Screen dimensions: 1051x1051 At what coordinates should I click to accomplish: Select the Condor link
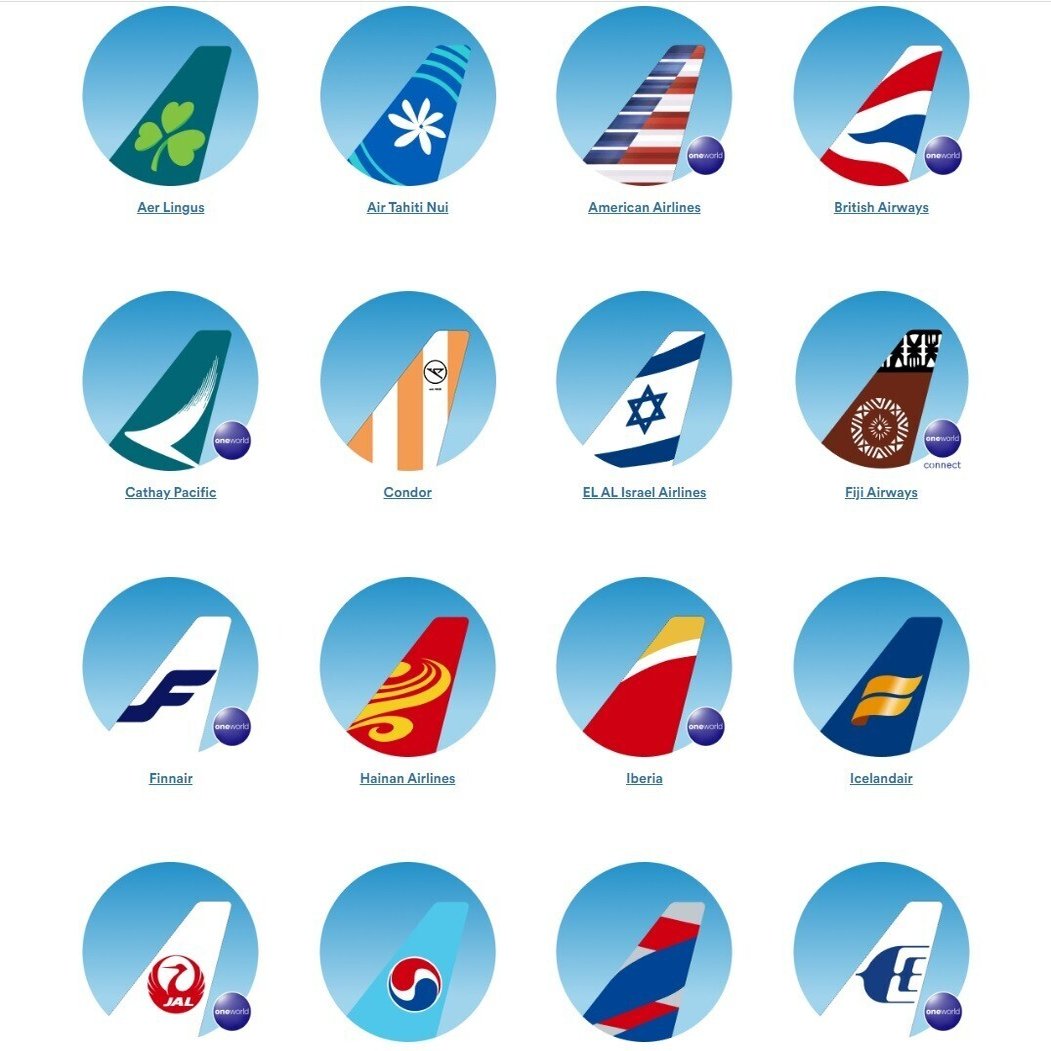[x=407, y=493]
